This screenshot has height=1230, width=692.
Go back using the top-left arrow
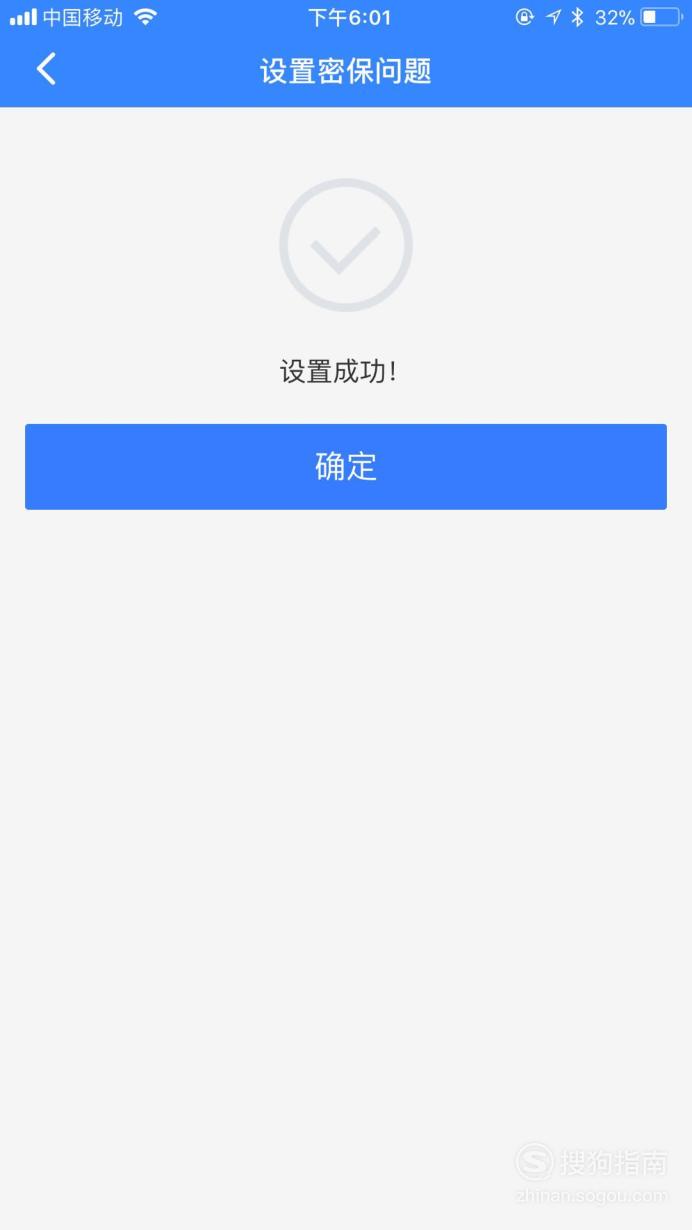coord(46,69)
